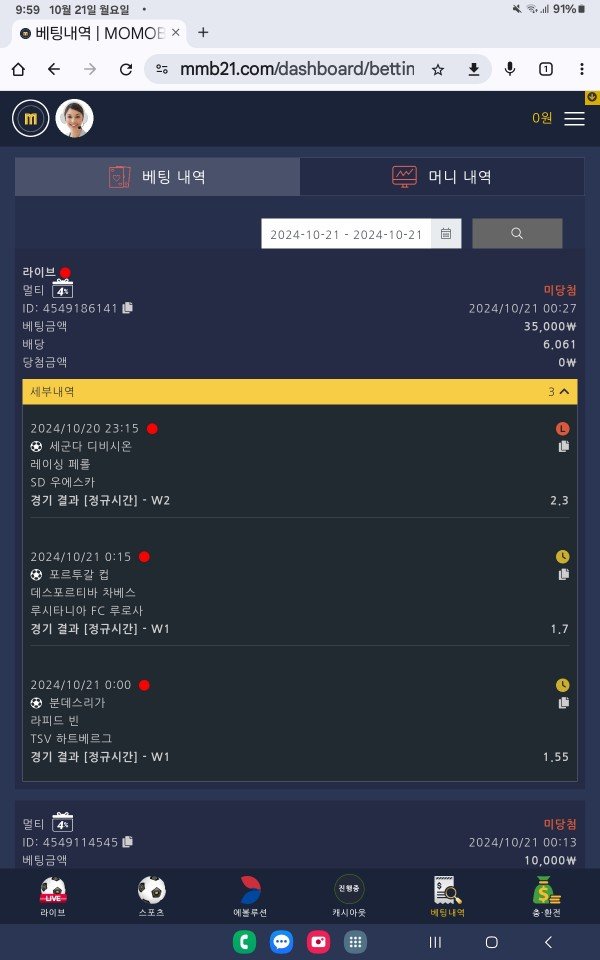Open the date range field
Image resolution: width=600 pixels, height=960 pixels.
coord(347,234)
